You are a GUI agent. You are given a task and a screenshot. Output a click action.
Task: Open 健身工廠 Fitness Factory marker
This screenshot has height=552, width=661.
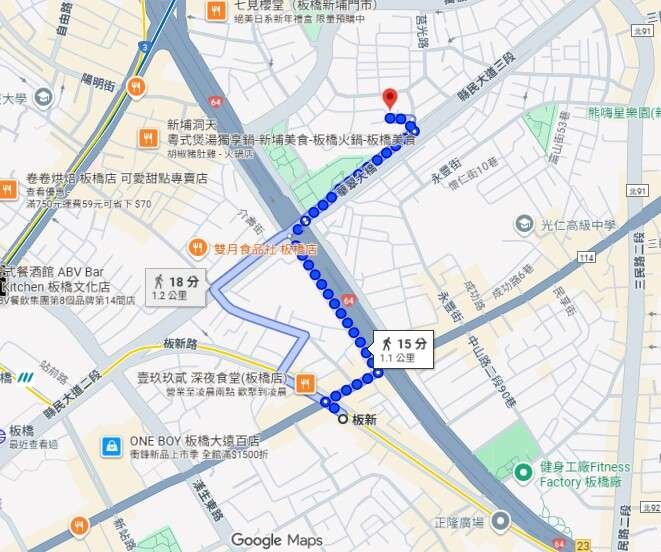[523, 473]
